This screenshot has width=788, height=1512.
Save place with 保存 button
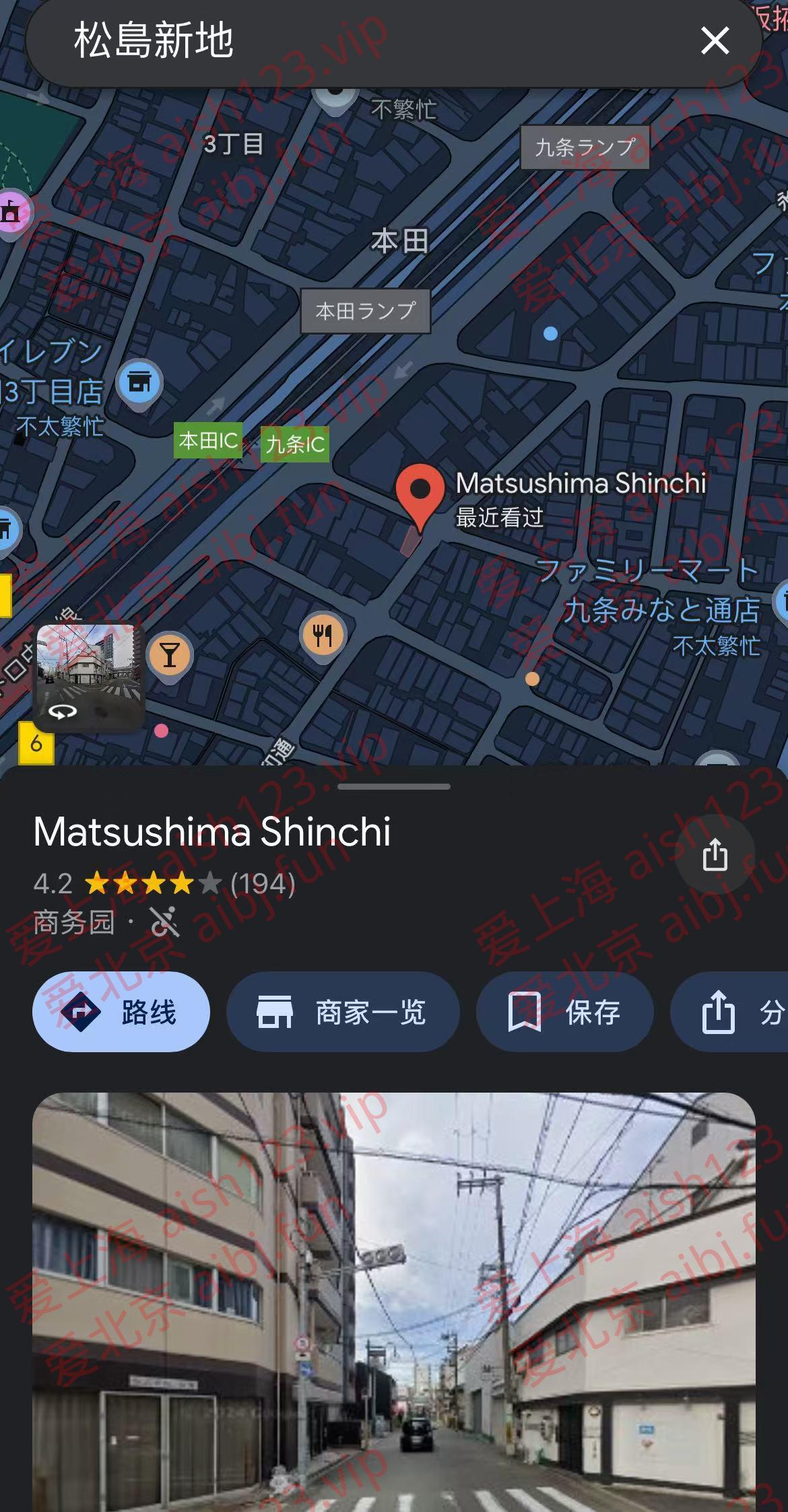coord(564,1012)
